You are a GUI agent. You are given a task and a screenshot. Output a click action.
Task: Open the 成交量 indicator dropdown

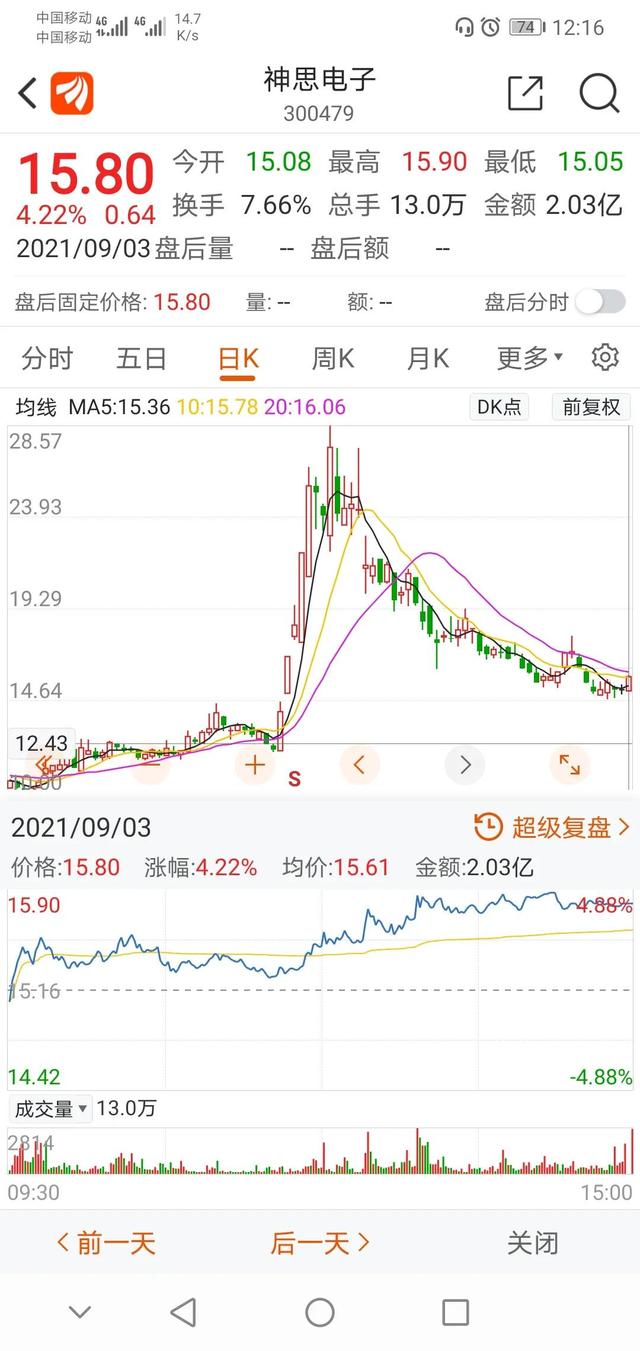[50, 1108]
